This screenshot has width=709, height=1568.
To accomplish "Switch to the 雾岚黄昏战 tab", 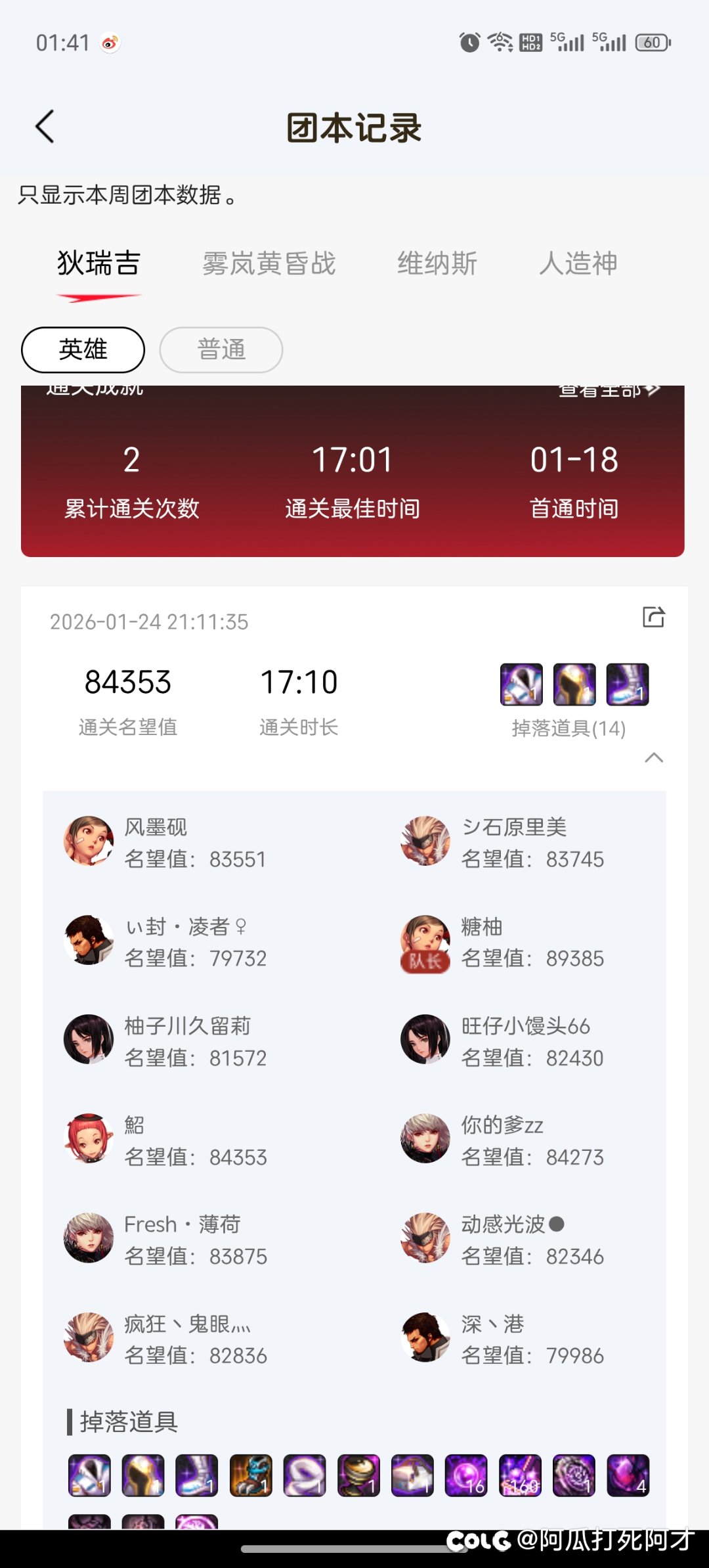I will (269, 264).
